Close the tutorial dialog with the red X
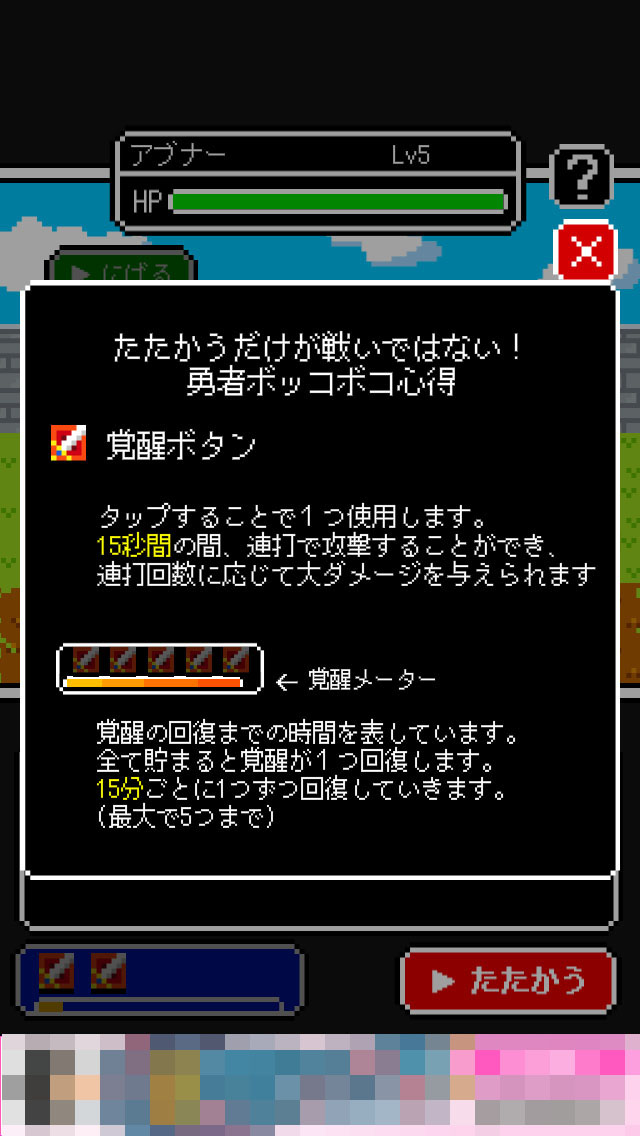Viewport: 640px width, 1136px height. point(585,252)
